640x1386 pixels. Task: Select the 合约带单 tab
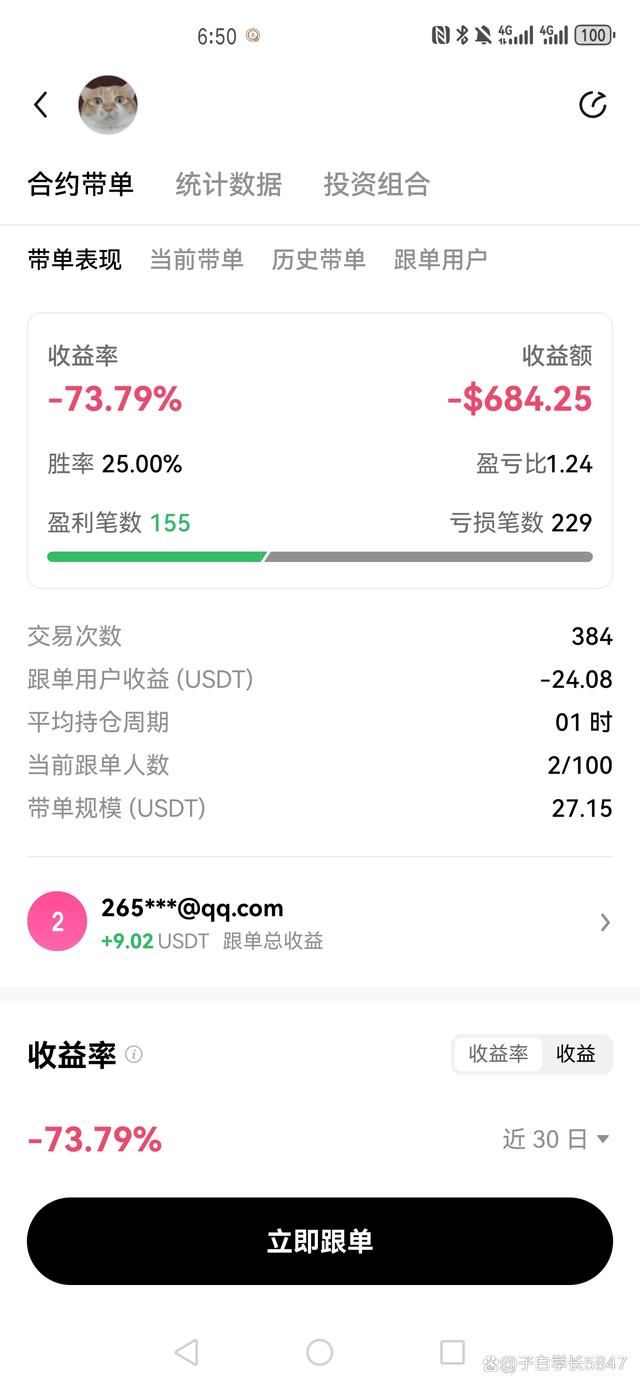click(x=80, y=184)
